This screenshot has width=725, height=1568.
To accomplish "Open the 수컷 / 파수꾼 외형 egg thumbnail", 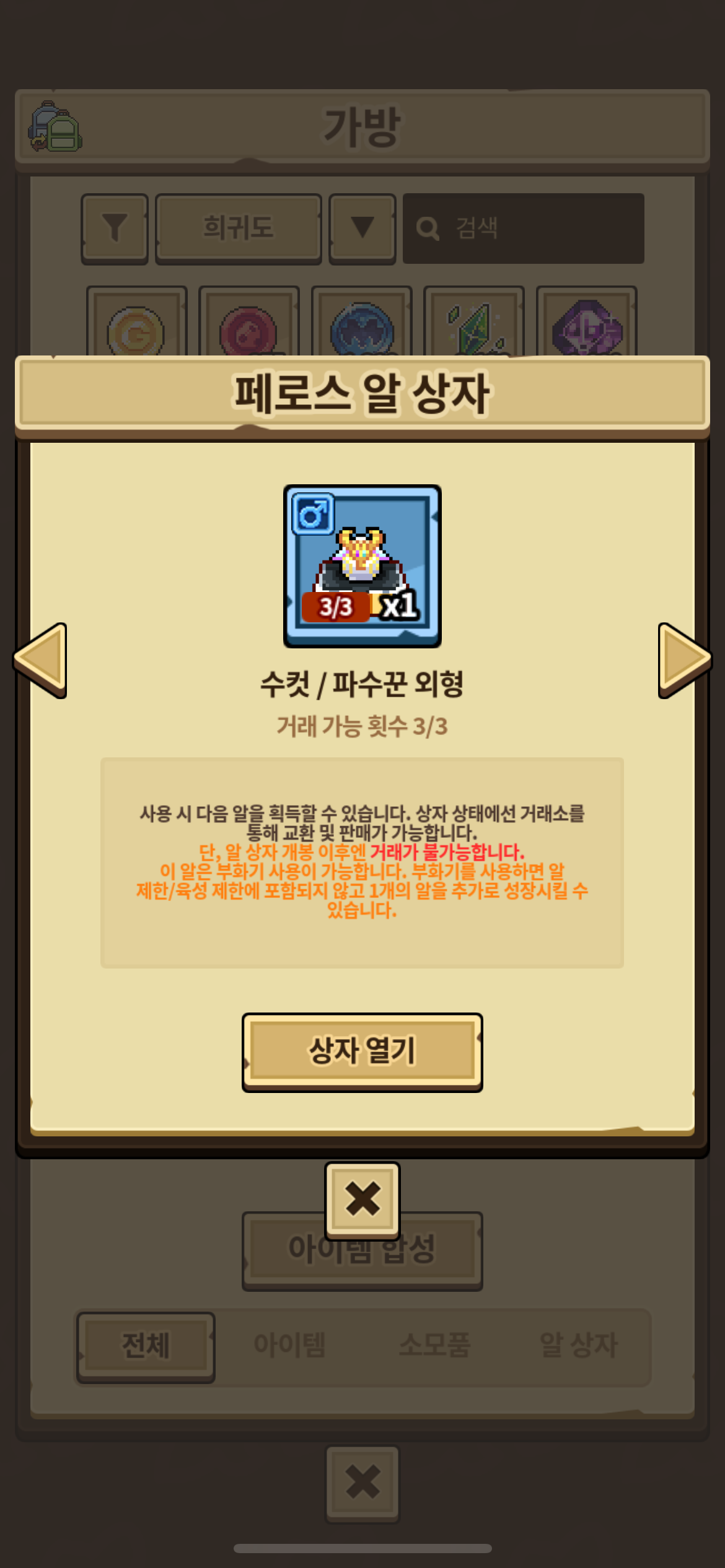I will (x=362, y=566).
